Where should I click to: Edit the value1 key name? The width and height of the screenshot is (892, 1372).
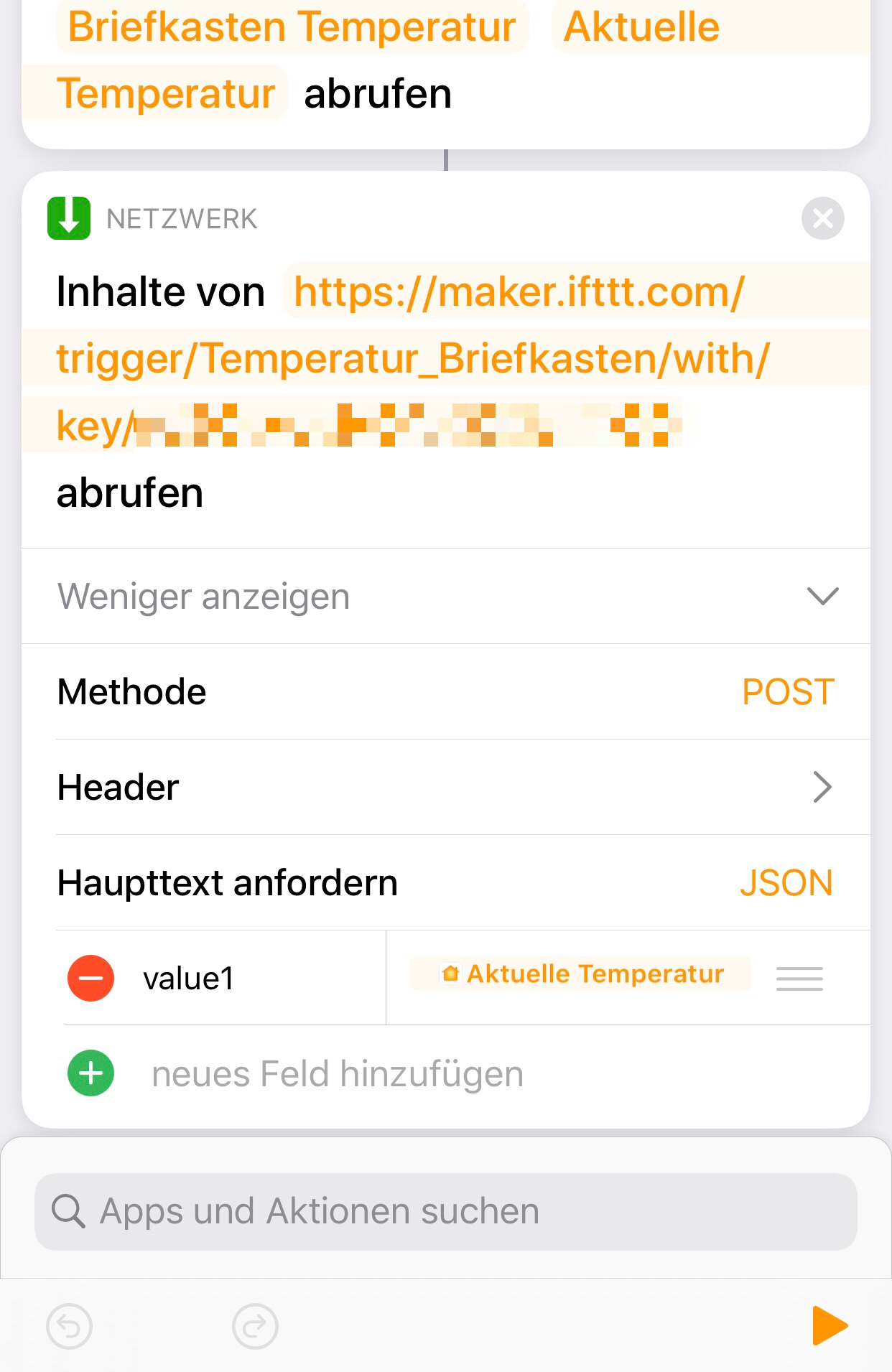(x=189, y=979)
